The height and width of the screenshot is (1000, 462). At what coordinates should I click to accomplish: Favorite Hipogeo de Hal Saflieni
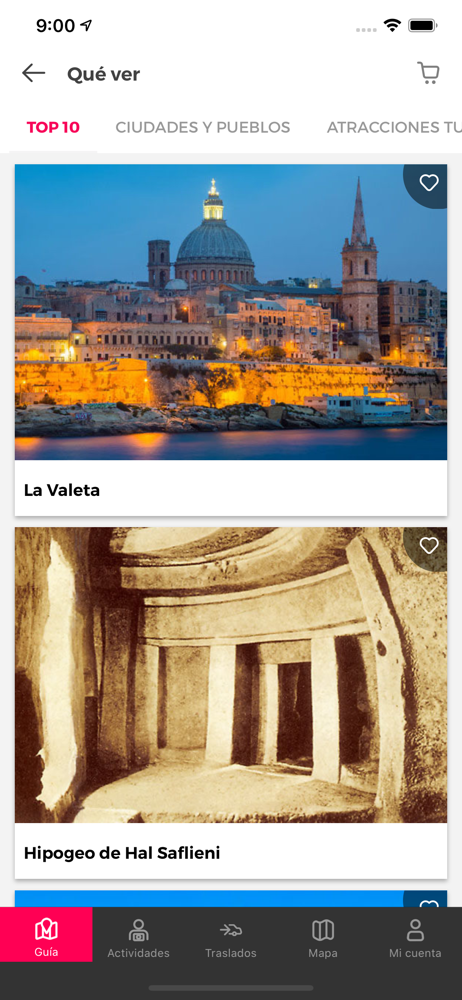point(429,545)
